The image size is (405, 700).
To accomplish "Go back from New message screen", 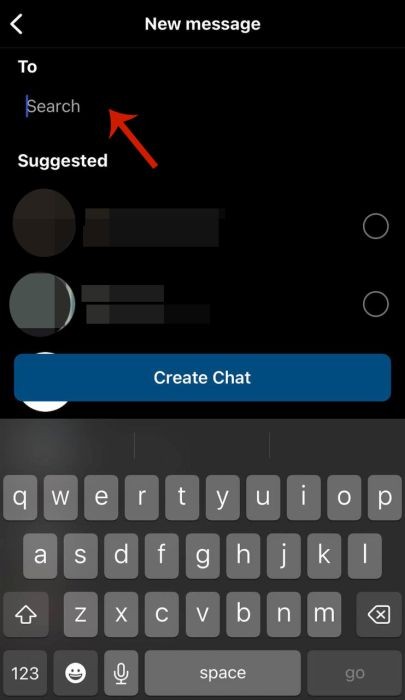I will pos(17,24).
